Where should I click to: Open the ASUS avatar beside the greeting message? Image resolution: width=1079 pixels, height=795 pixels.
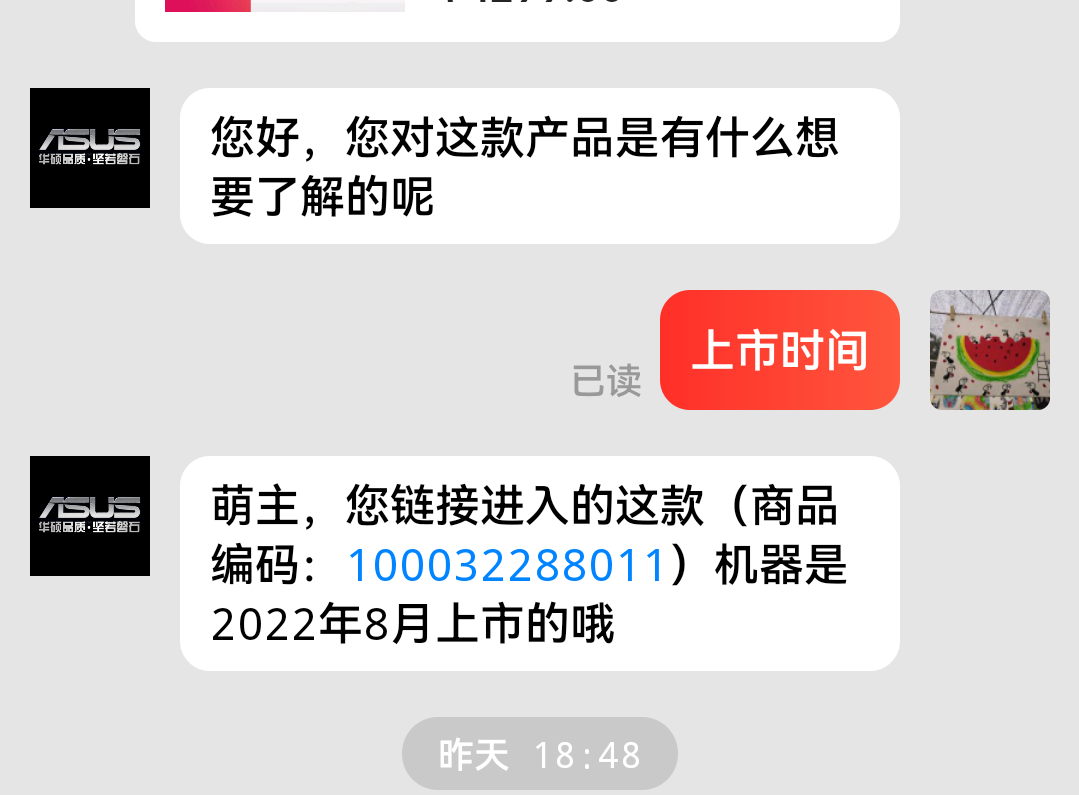tap(90, 148)
